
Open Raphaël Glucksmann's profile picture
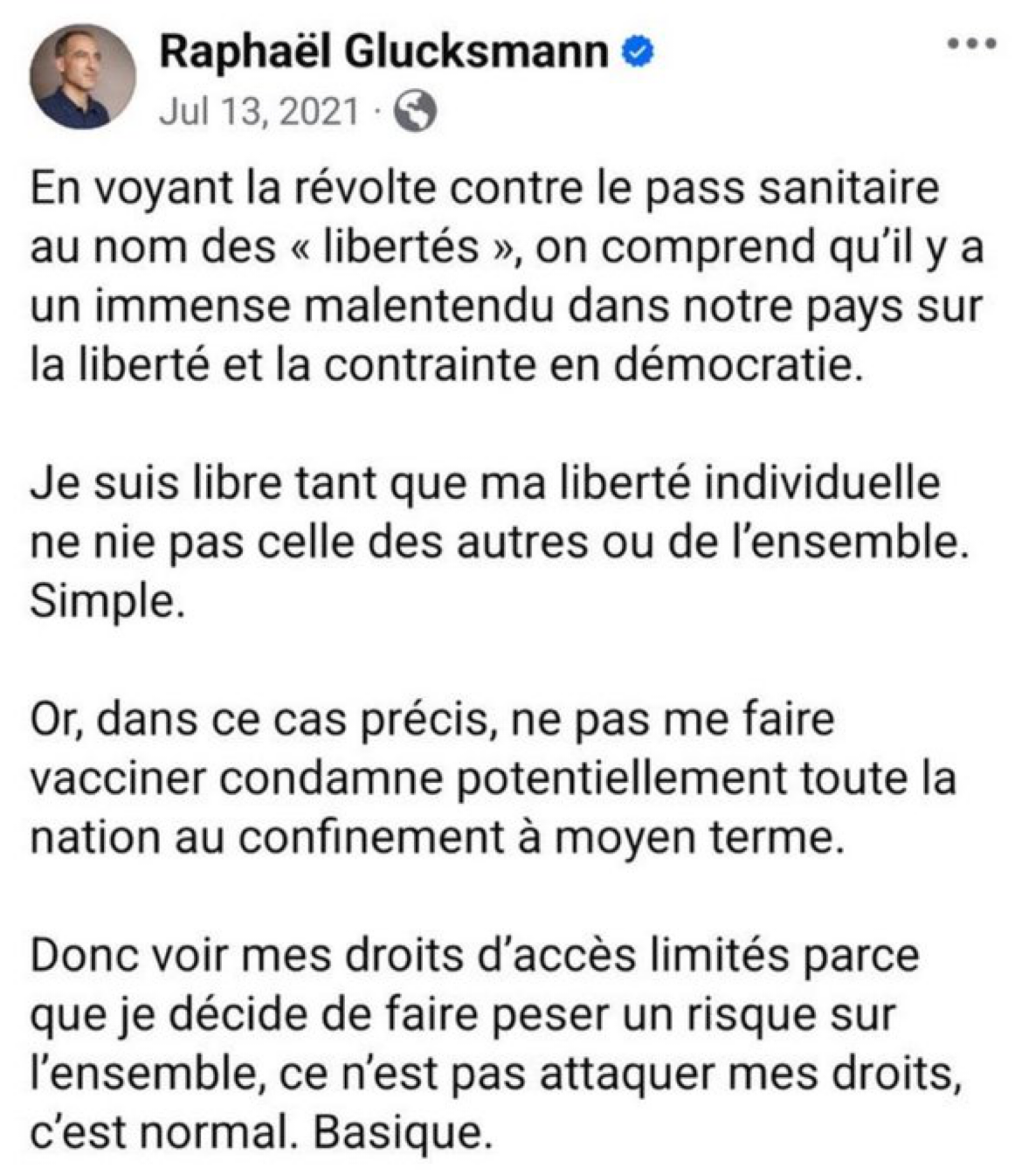pyautogui.click(x=83, y=76)
